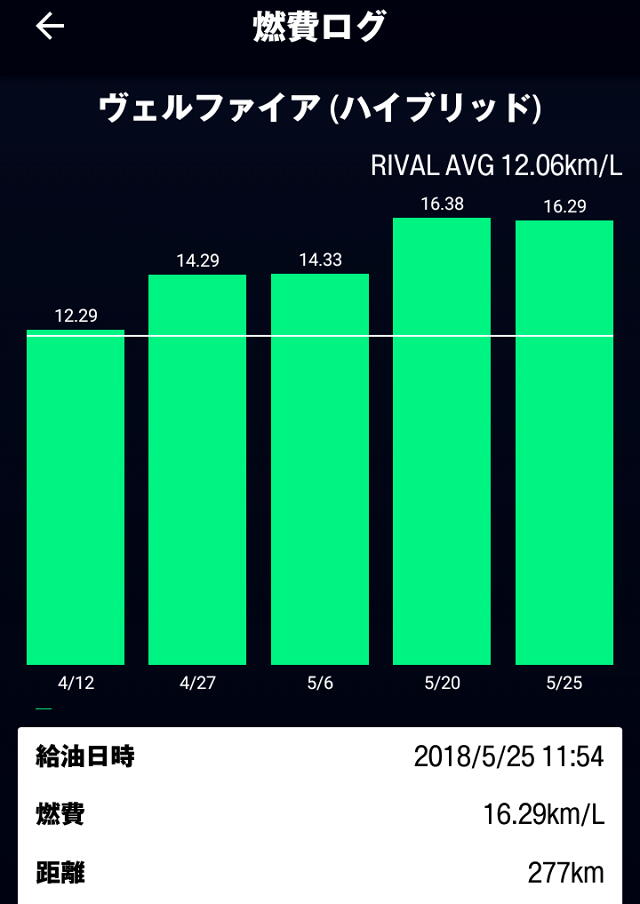Viewport: 640px width, 904px height.
Task: Show details for the 5/6 bar
Action: click(x=320, y=470)
